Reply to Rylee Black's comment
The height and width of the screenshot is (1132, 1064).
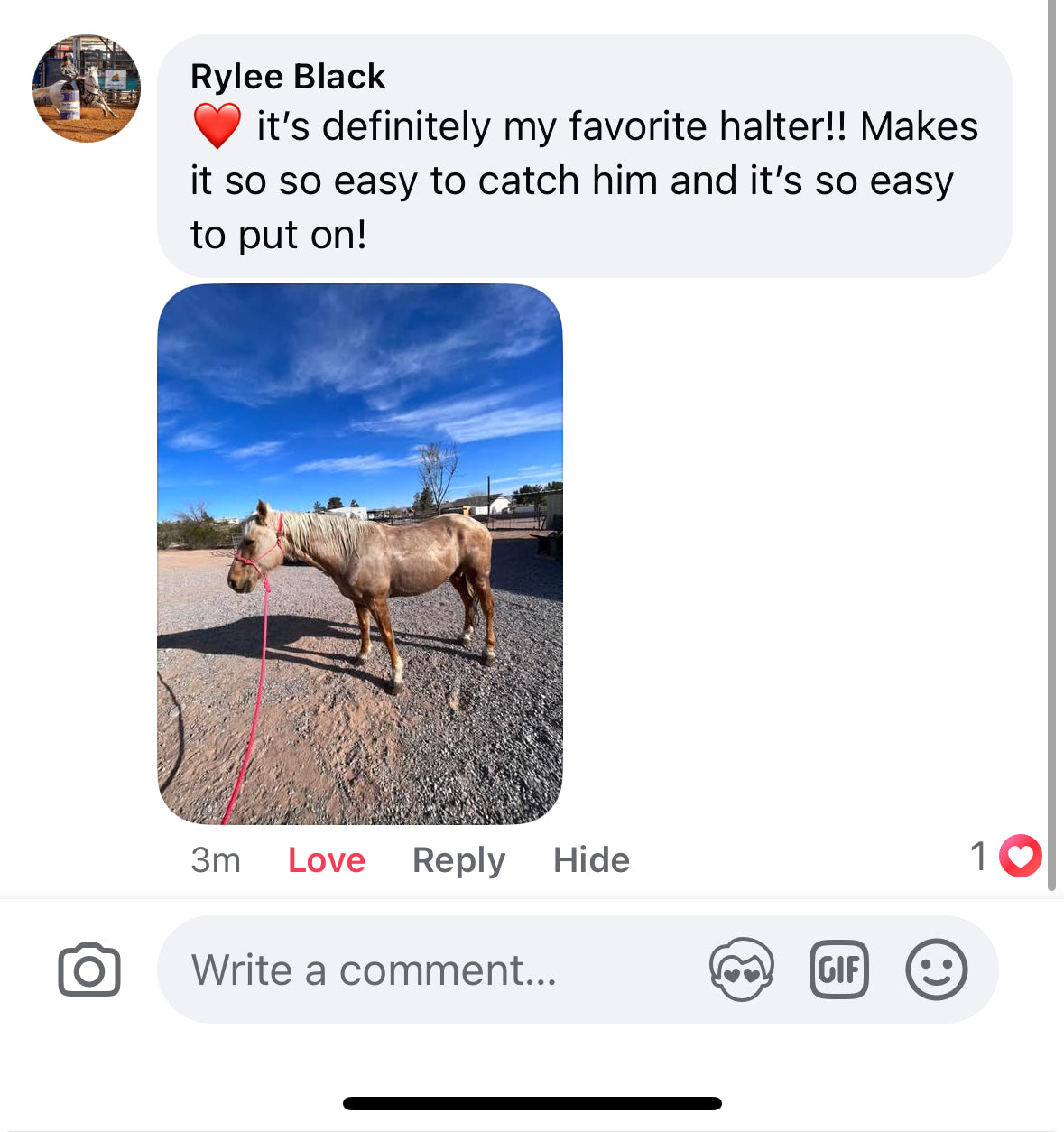coord(458,859)
